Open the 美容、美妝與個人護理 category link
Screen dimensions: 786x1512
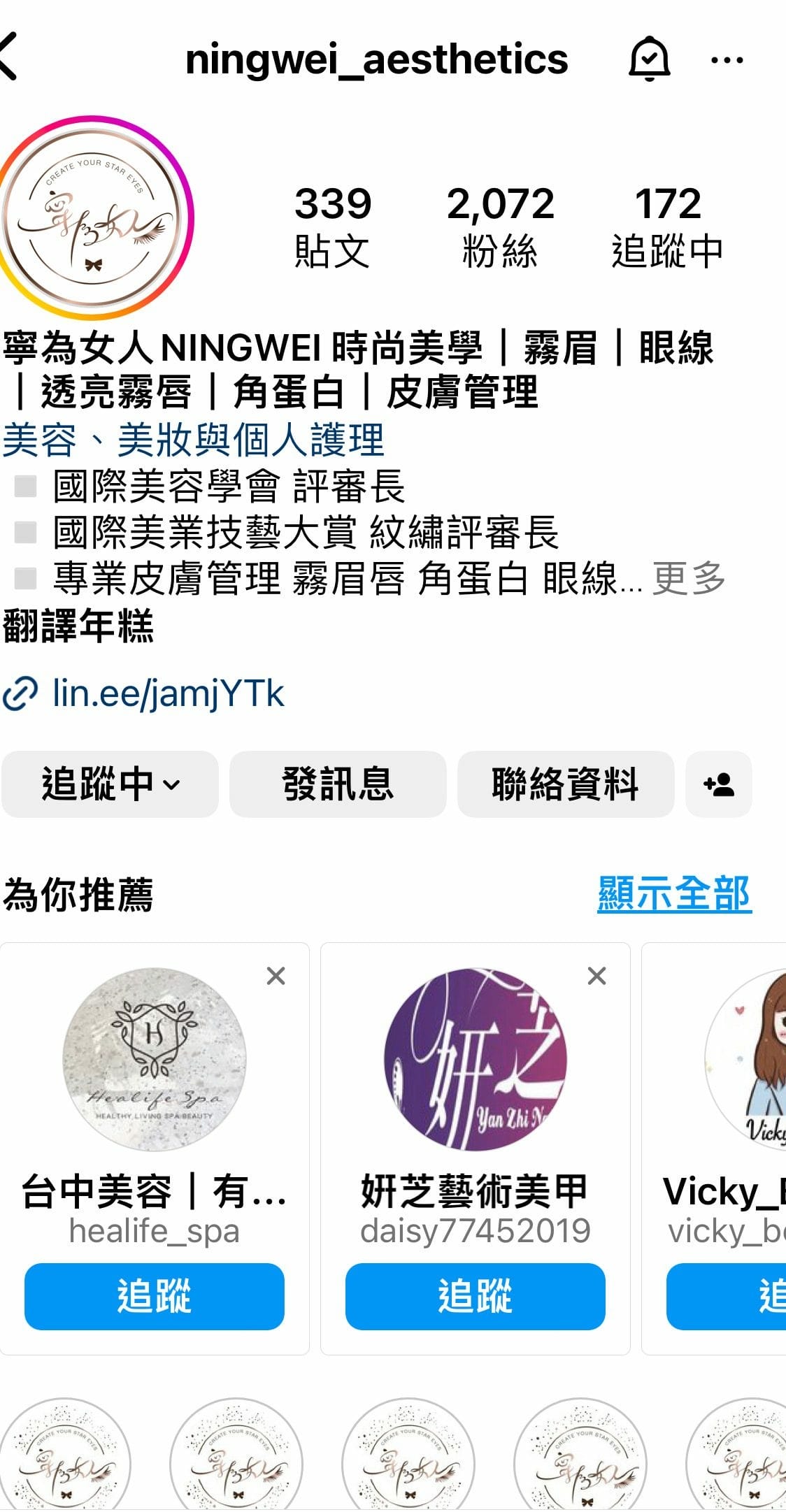[x=194, y=440]
